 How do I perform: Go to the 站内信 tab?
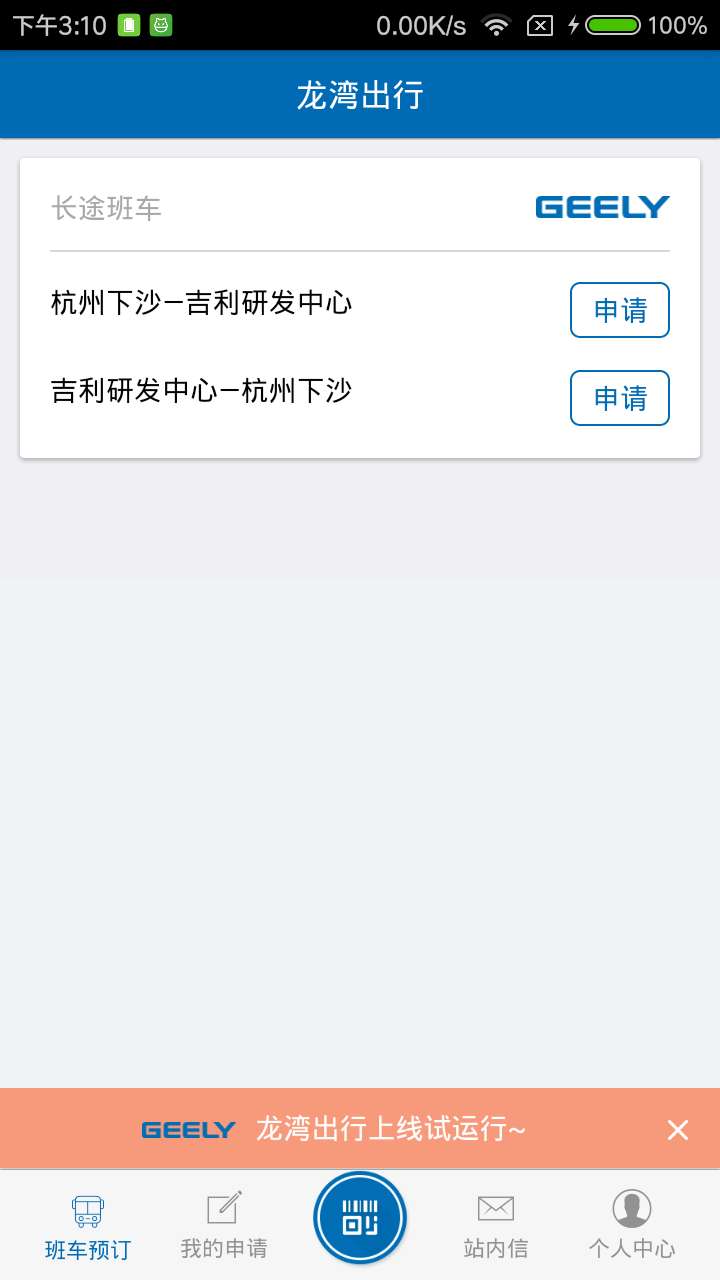[496, 1226]
